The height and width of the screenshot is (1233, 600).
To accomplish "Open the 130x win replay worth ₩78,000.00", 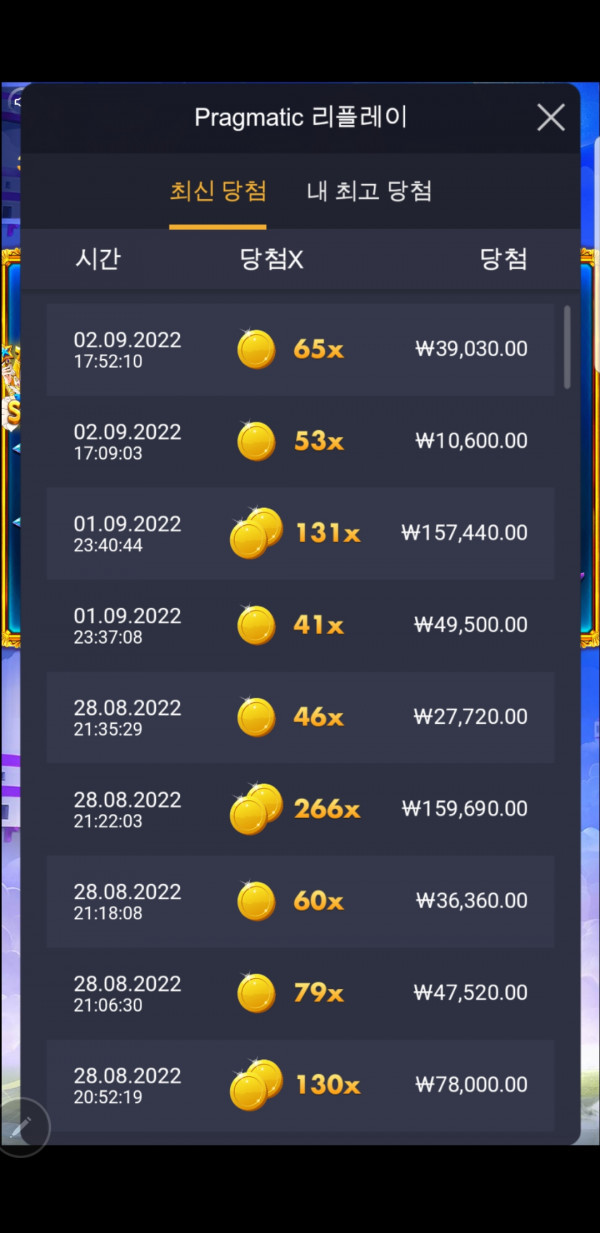I will (x=300, y=1085).
